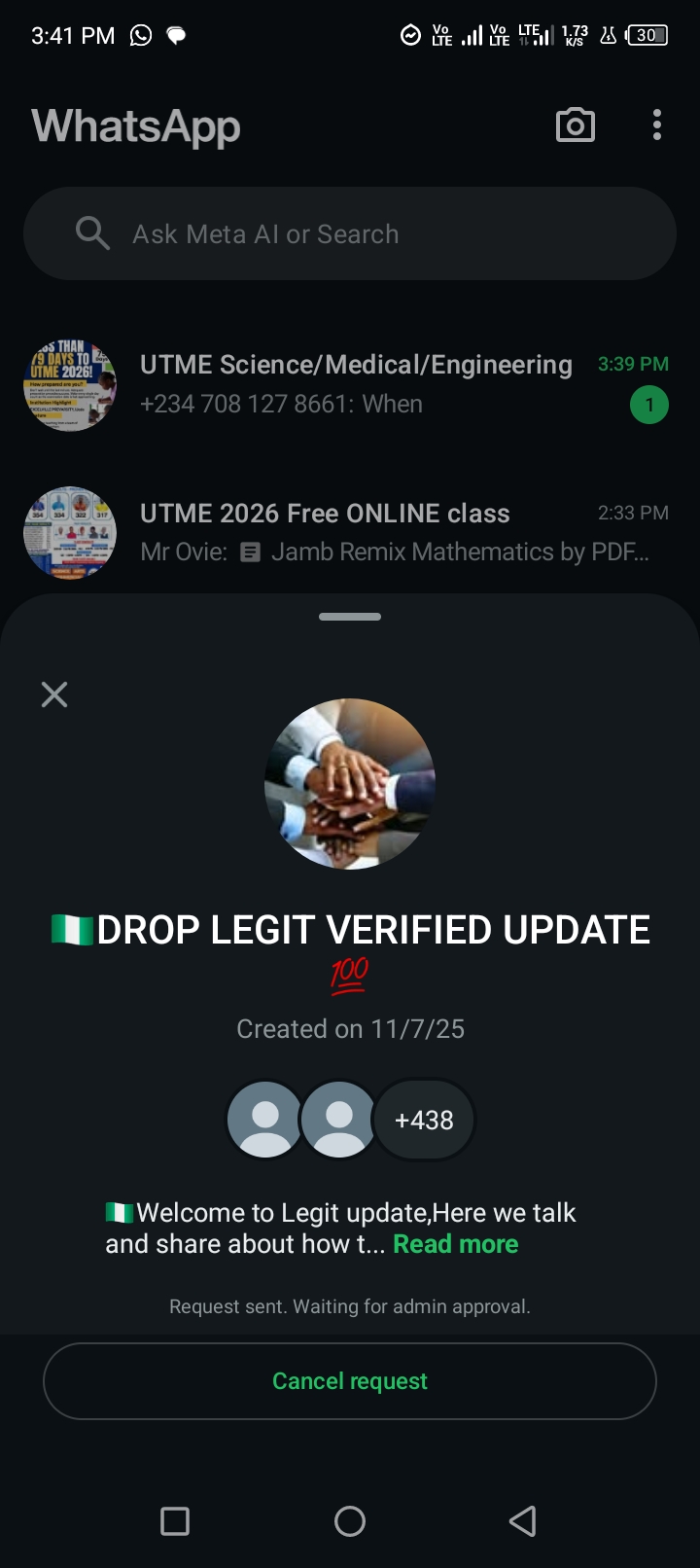The width and height of the screenshot is (700, 1568).
Task: Open the more options menu
Action: pos(657,125)
